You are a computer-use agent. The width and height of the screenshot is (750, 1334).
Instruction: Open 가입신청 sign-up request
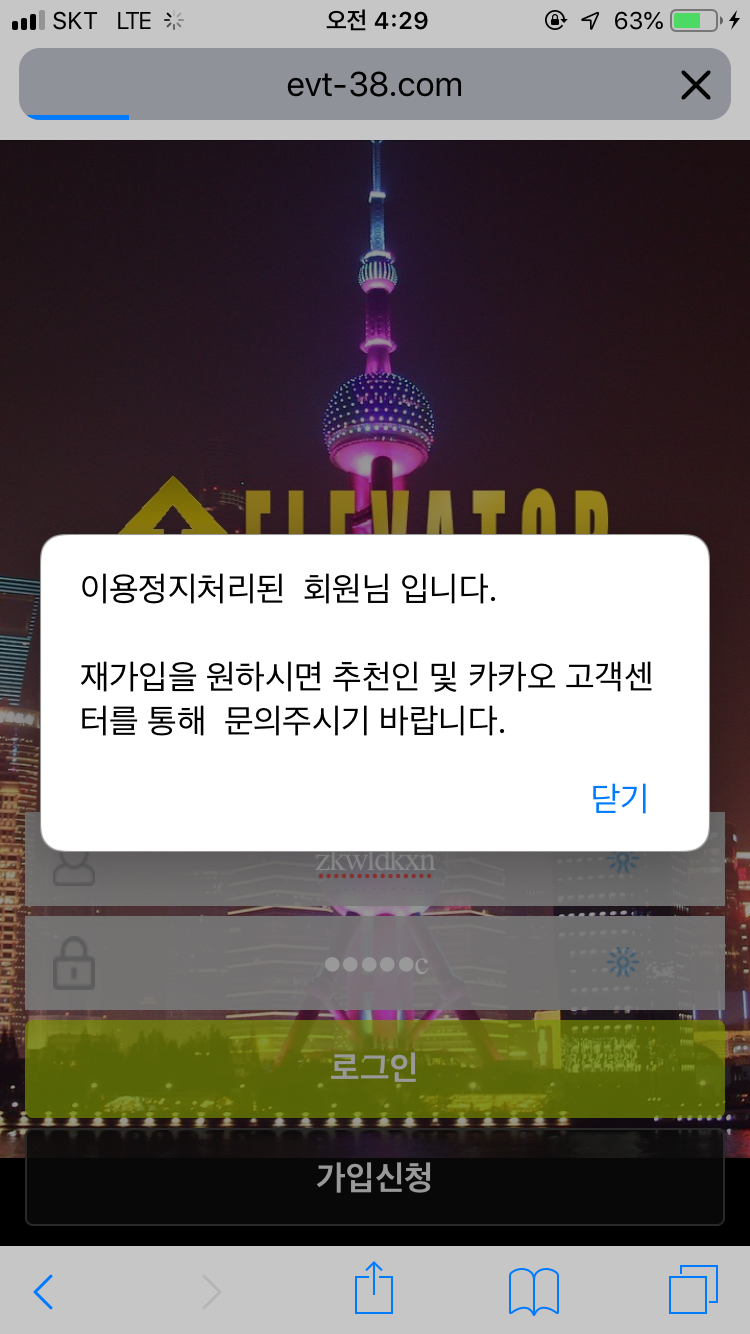coord(375,1177)
